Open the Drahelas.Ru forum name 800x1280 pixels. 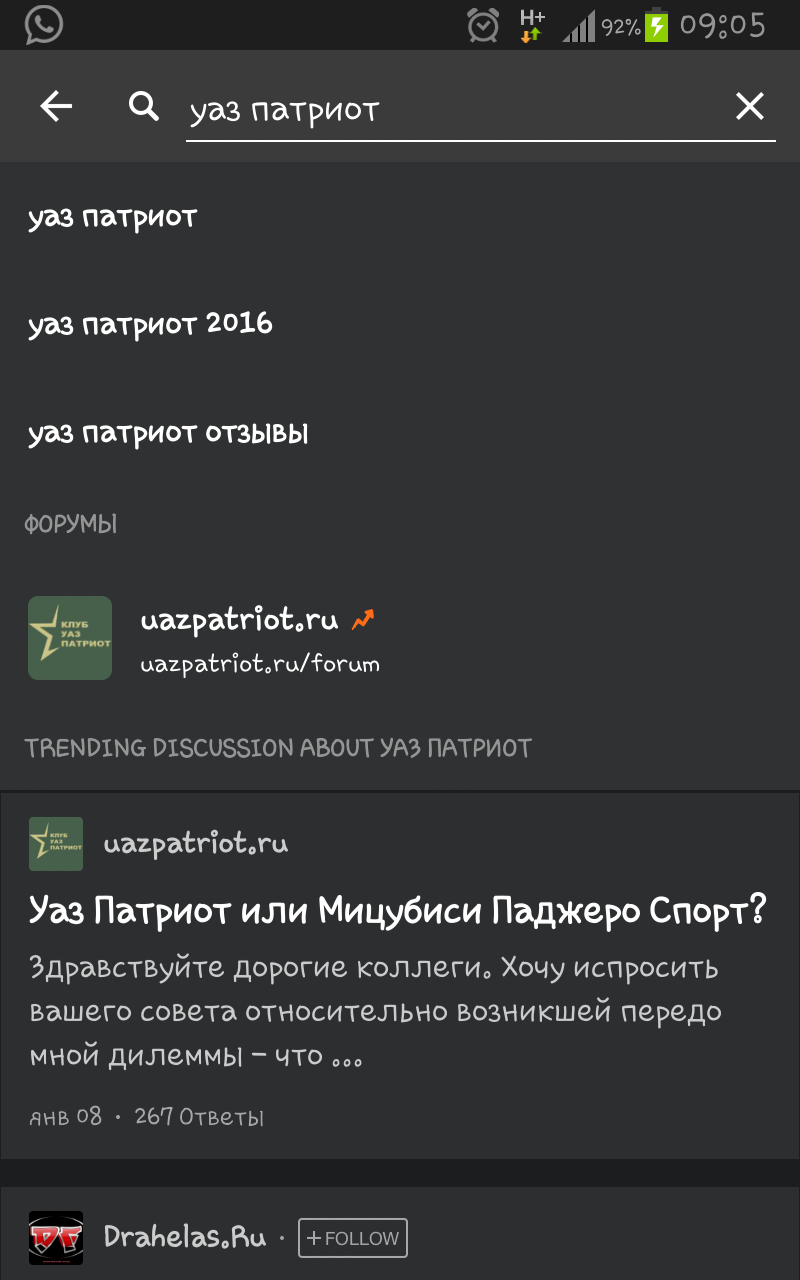(x=185, y=1238)
